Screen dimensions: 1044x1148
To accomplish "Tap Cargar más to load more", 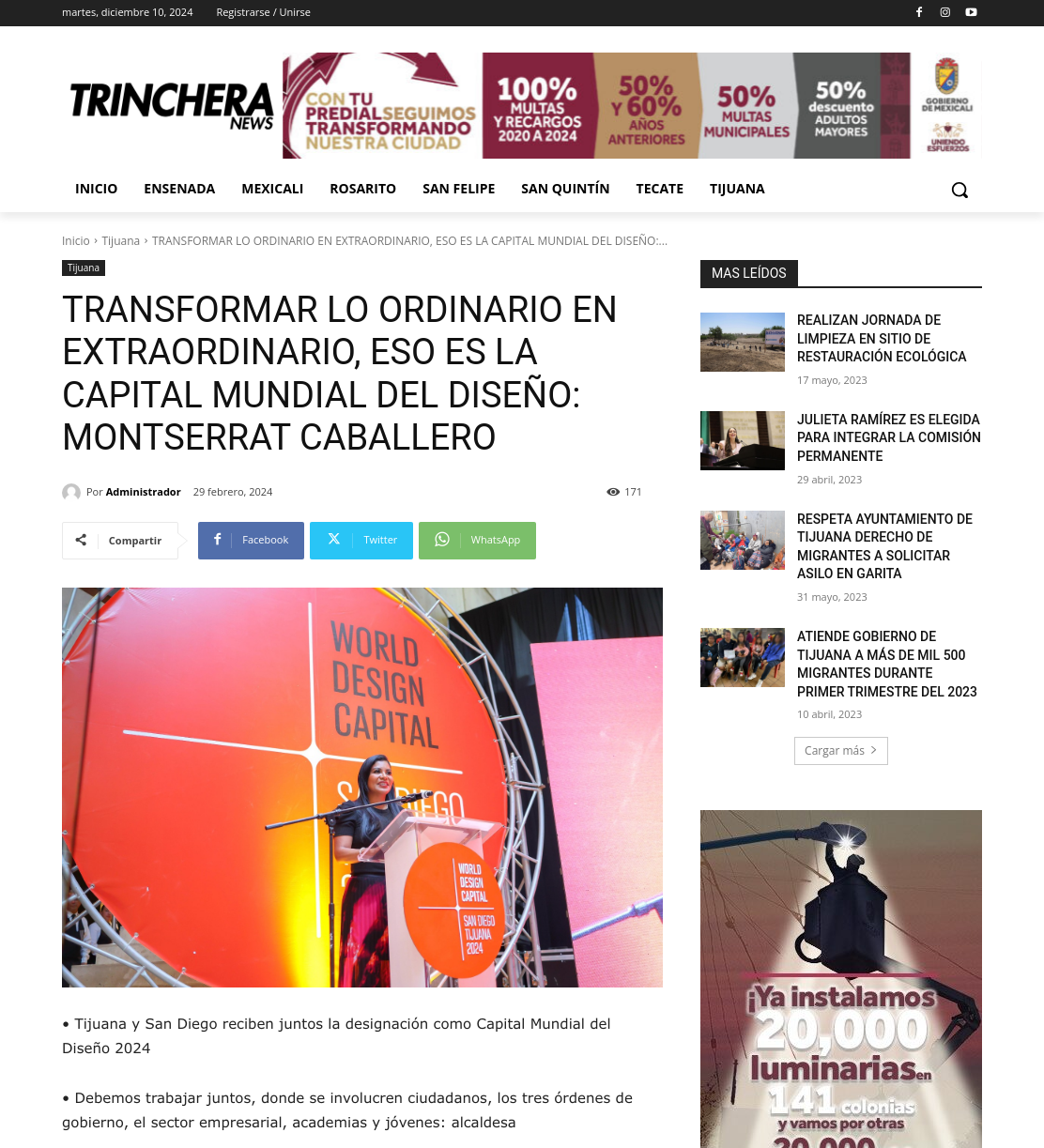I will [841, 751].
